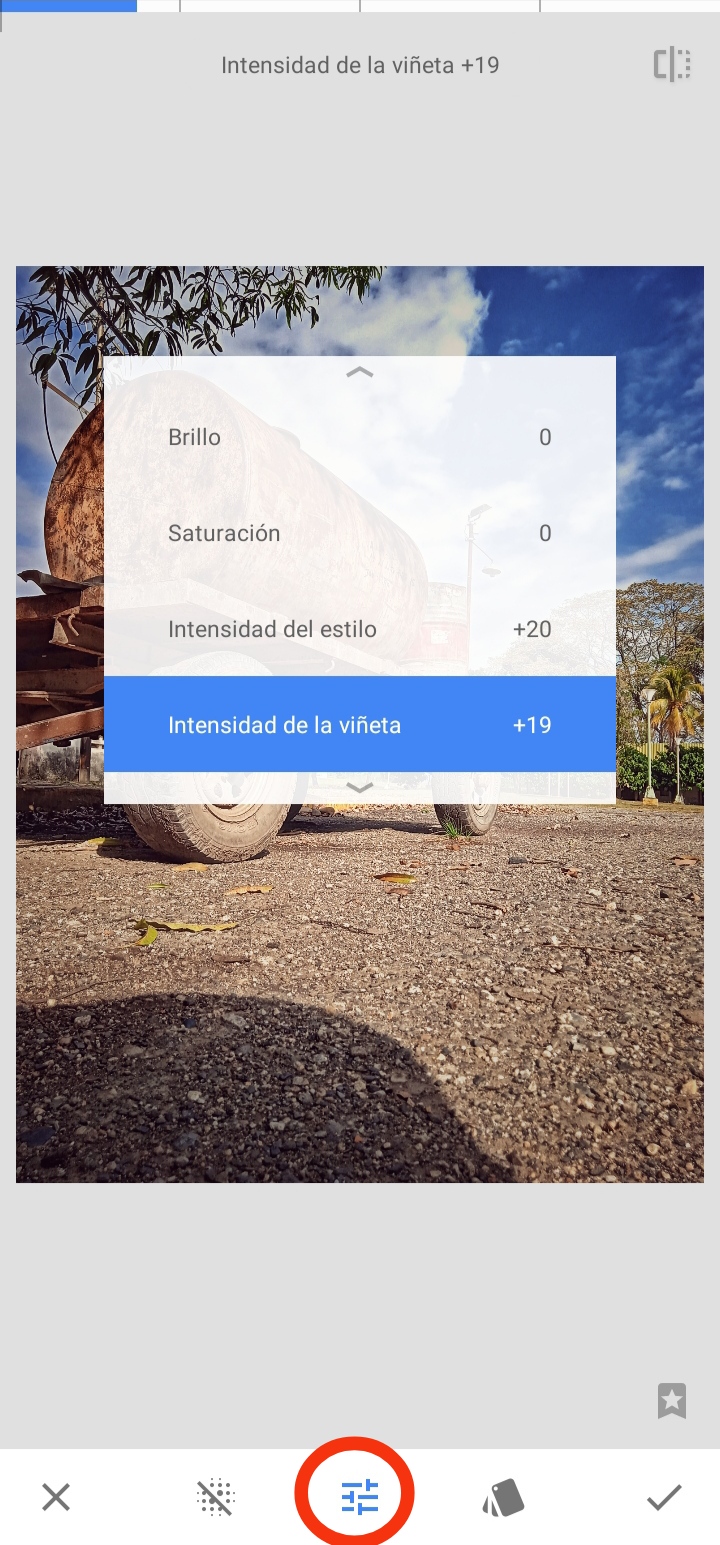This screenshot has width=720, height=1545.
Task: Toggle the grain texture tool
Action: coord(216,1497)
